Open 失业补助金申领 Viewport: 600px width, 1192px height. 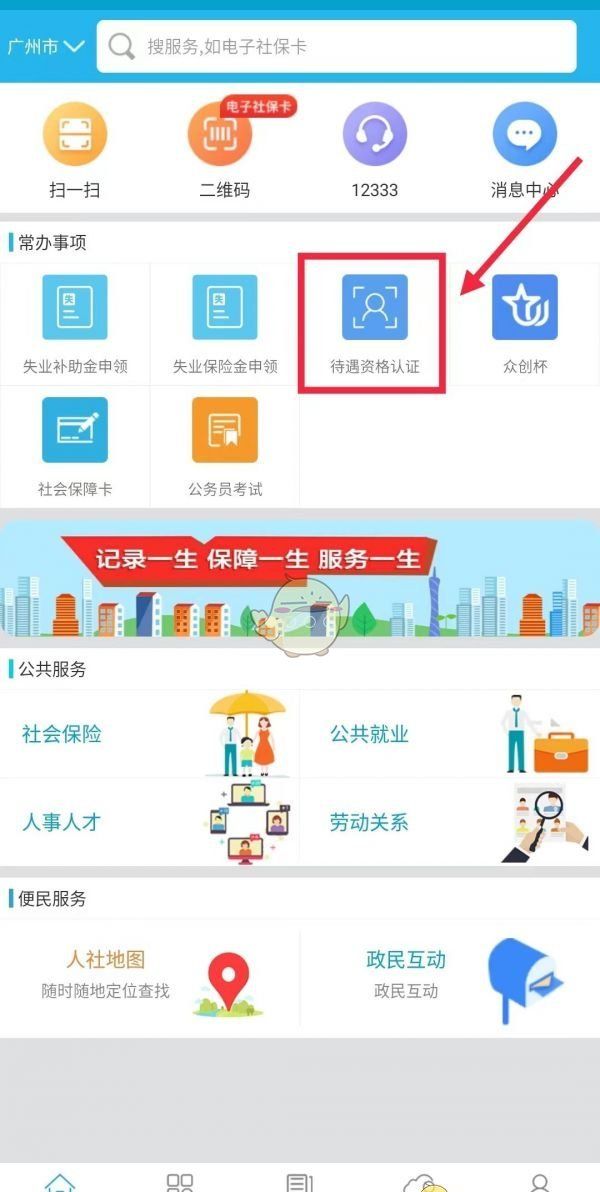point(75,324)
